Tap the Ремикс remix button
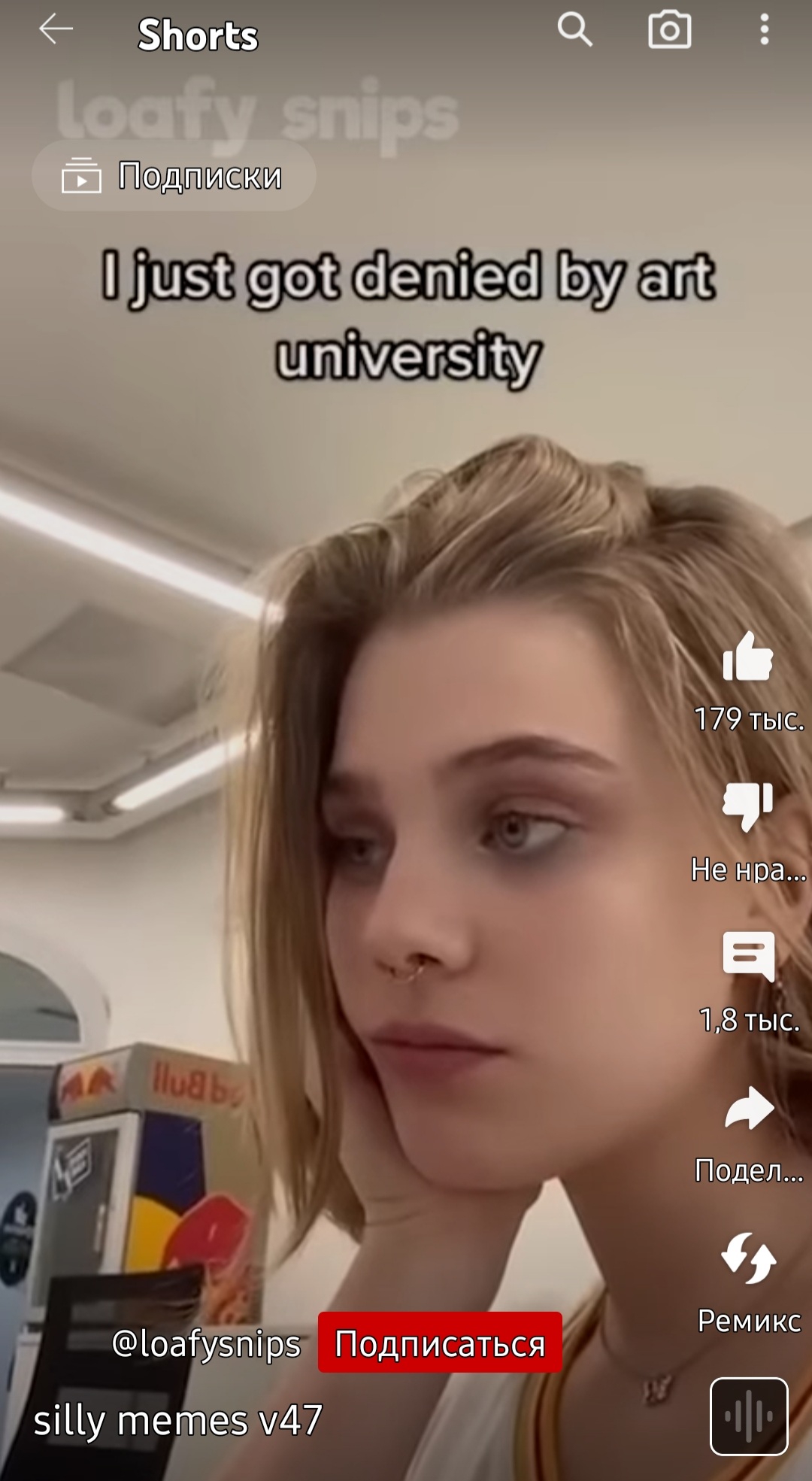The width and height of the screenshot is (812, 1481). click(749, 1258)
